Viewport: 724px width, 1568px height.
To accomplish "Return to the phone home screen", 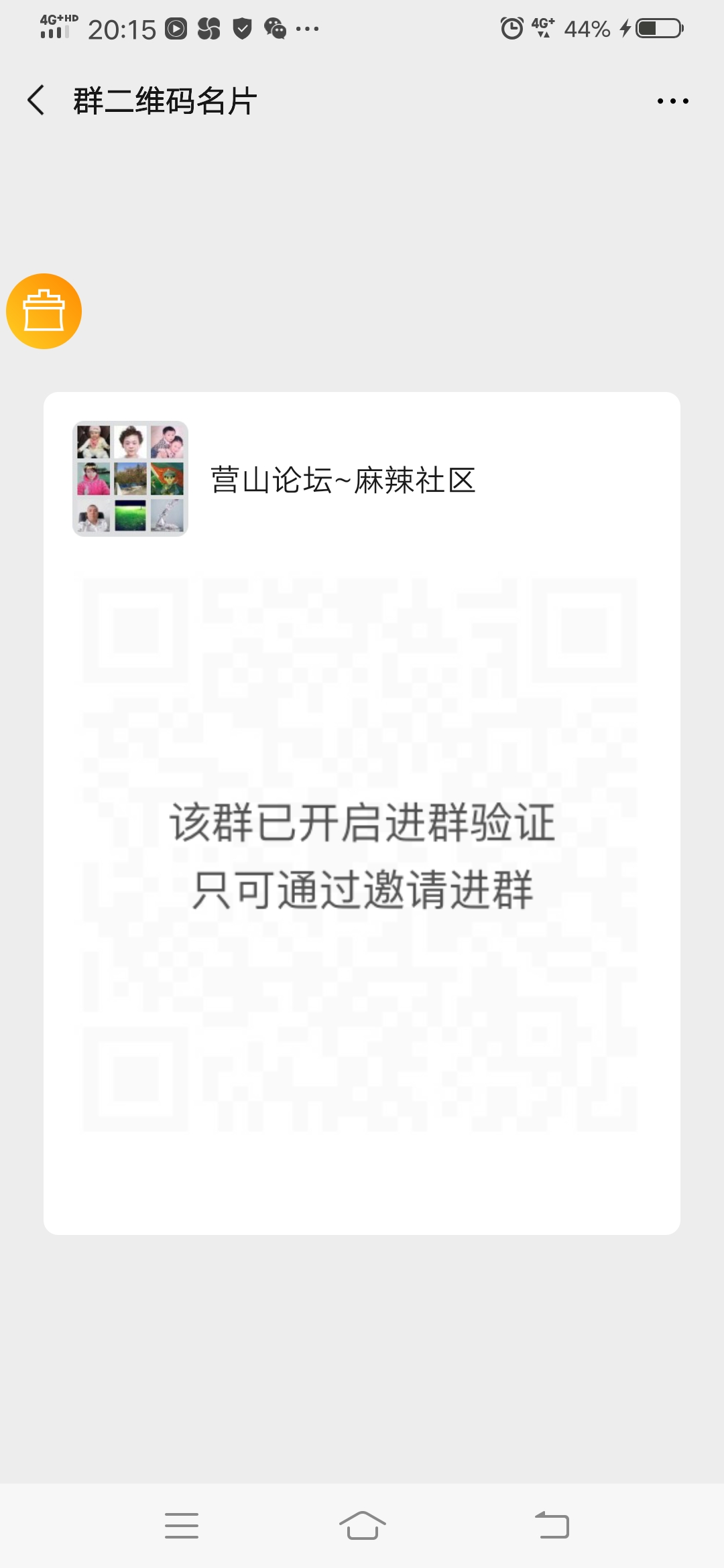I will click(x=362, y=1525).
